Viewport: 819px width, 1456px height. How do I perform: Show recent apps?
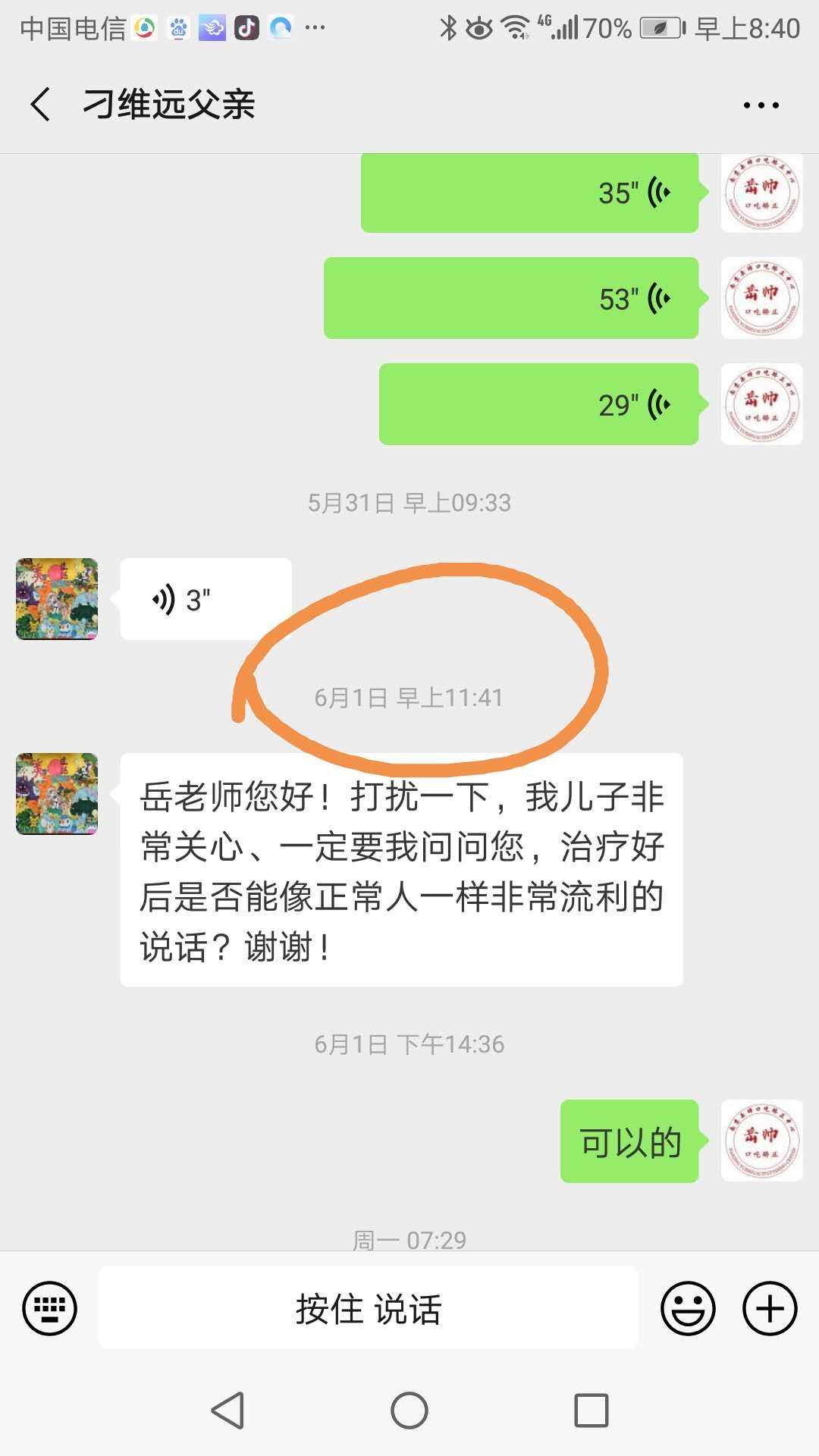tap(591, 1411)
